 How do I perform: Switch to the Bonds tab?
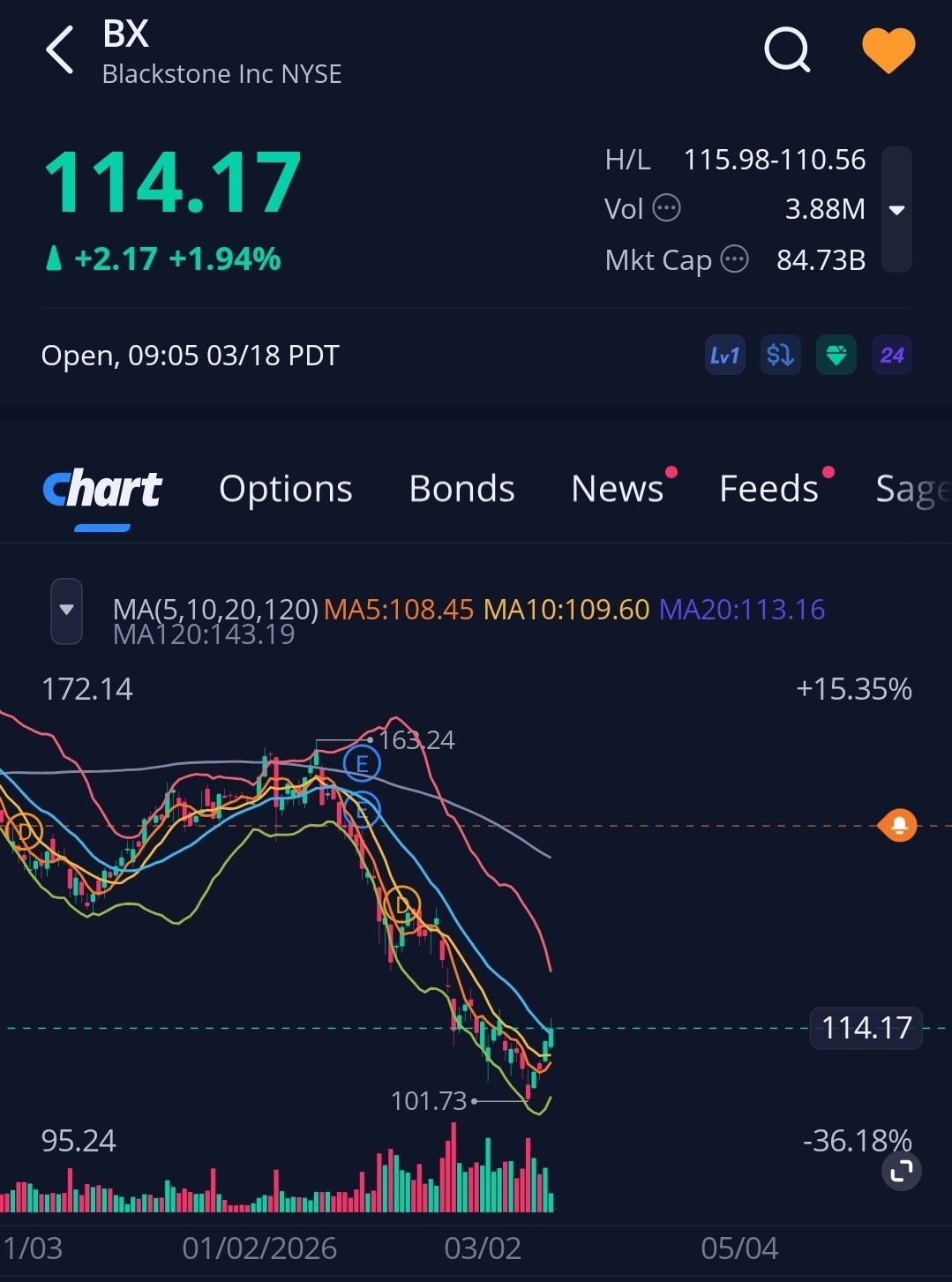click(x=461, y=489)
